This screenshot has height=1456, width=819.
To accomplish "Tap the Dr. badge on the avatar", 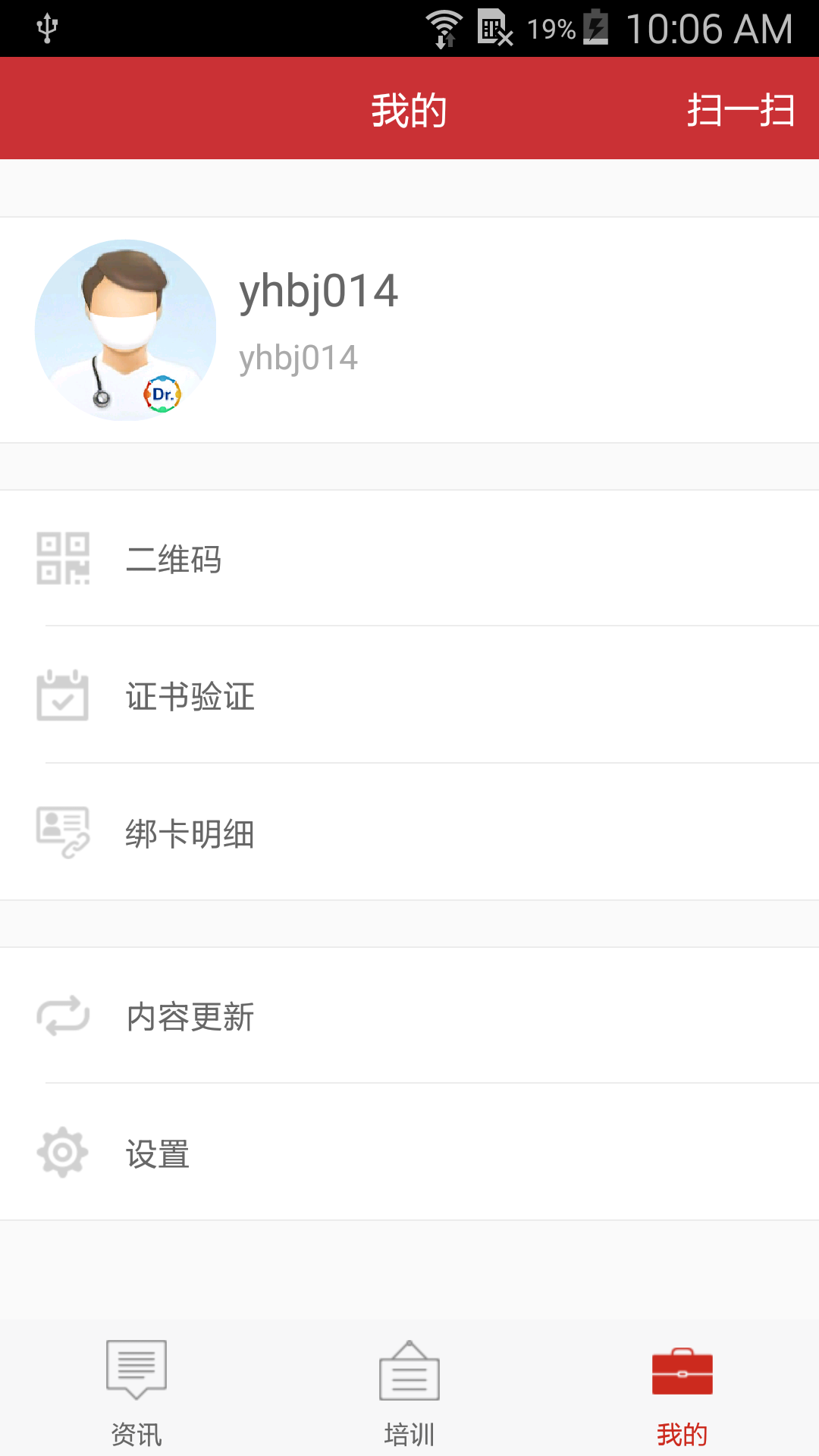I will [162, 394].
